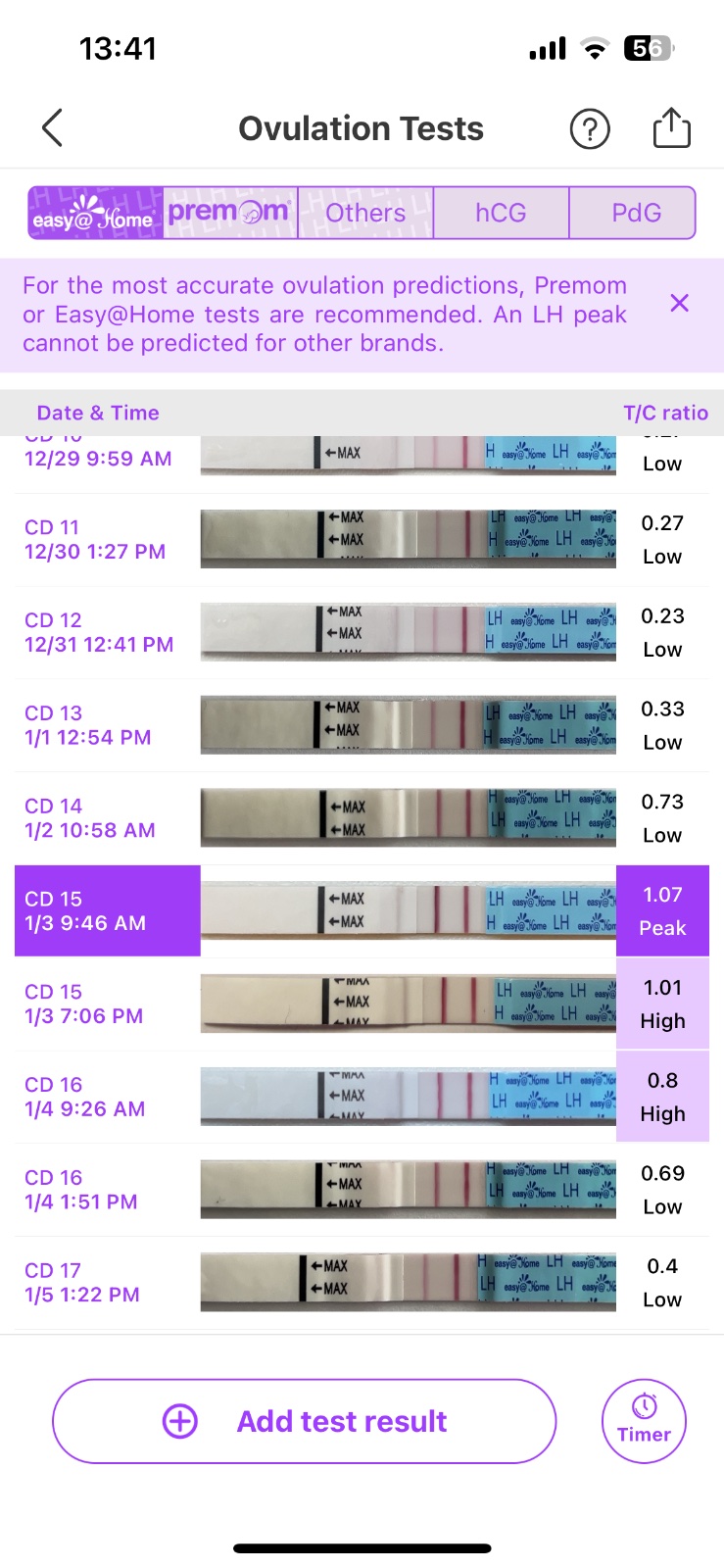
Task: Open the test taken 1/4 1:51 PM
Action: (x=362, y=1190)
